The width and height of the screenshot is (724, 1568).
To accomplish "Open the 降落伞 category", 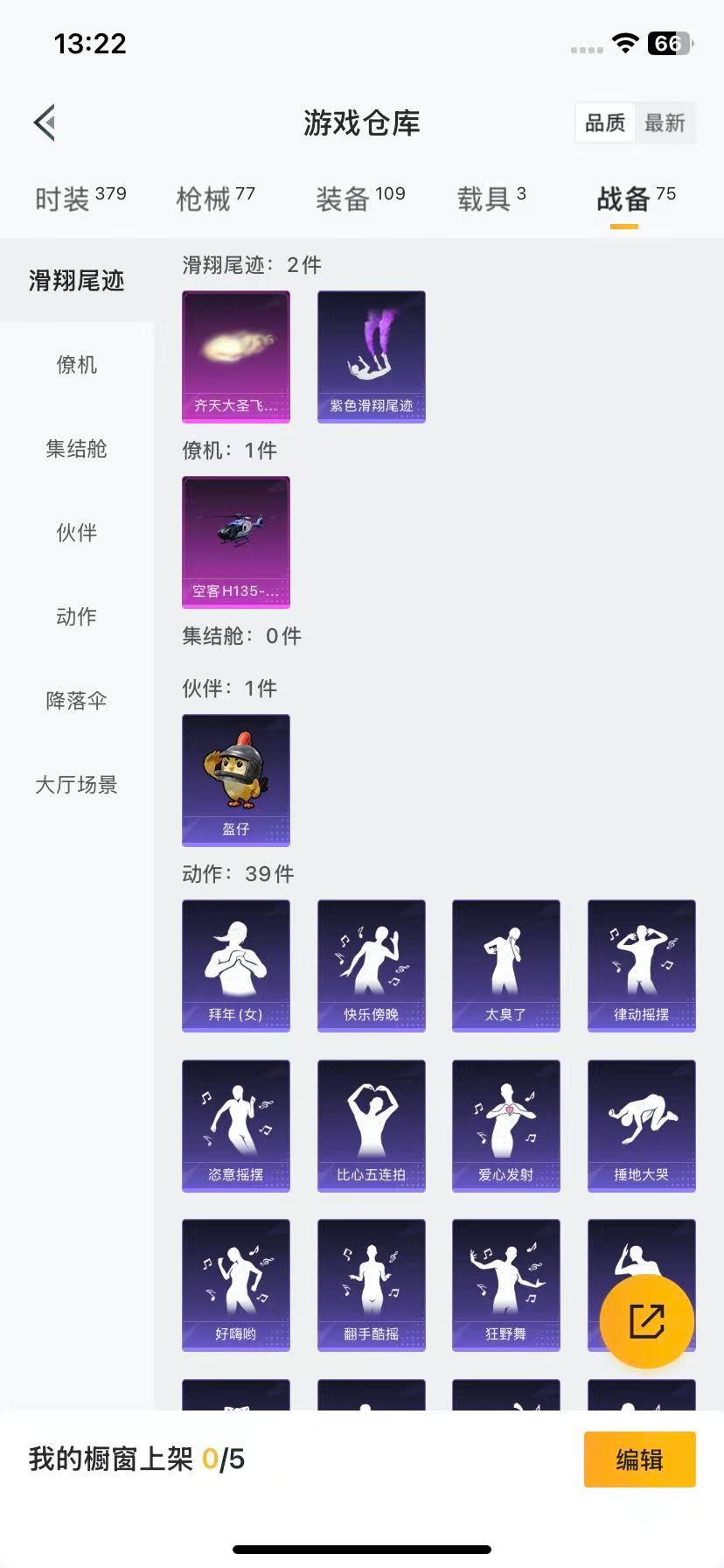I will click(x=77, y=701).
